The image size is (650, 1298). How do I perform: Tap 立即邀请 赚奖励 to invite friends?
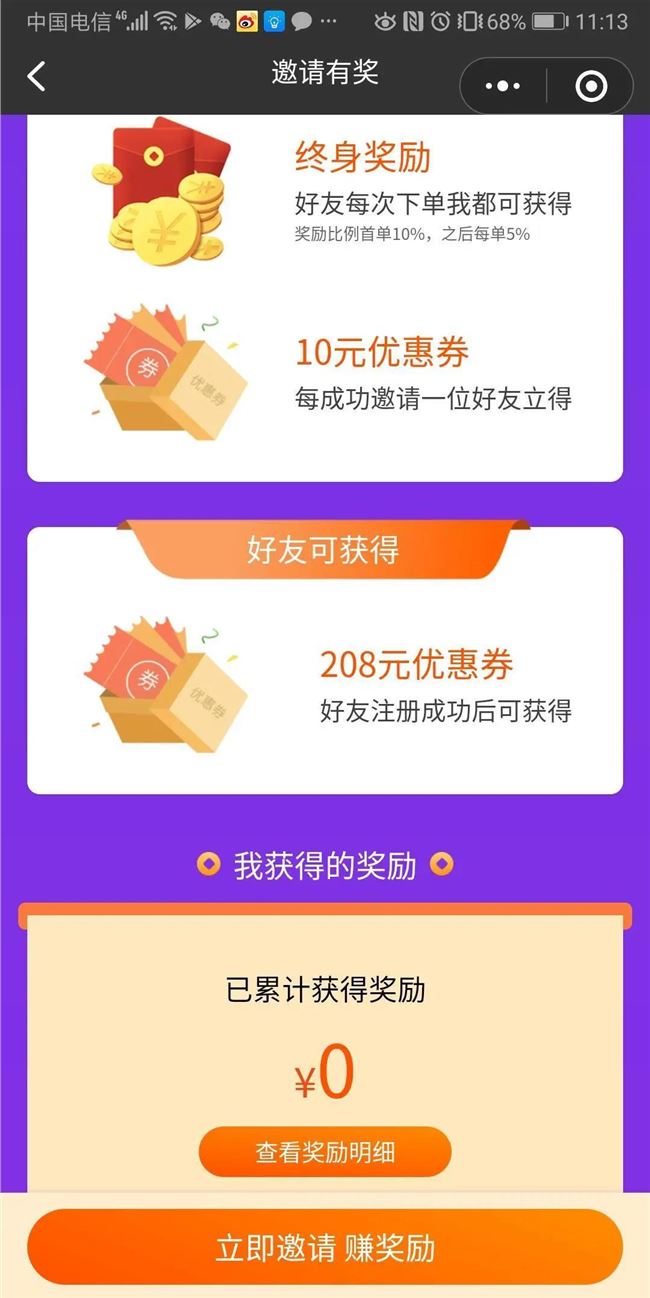(325, 1247)
